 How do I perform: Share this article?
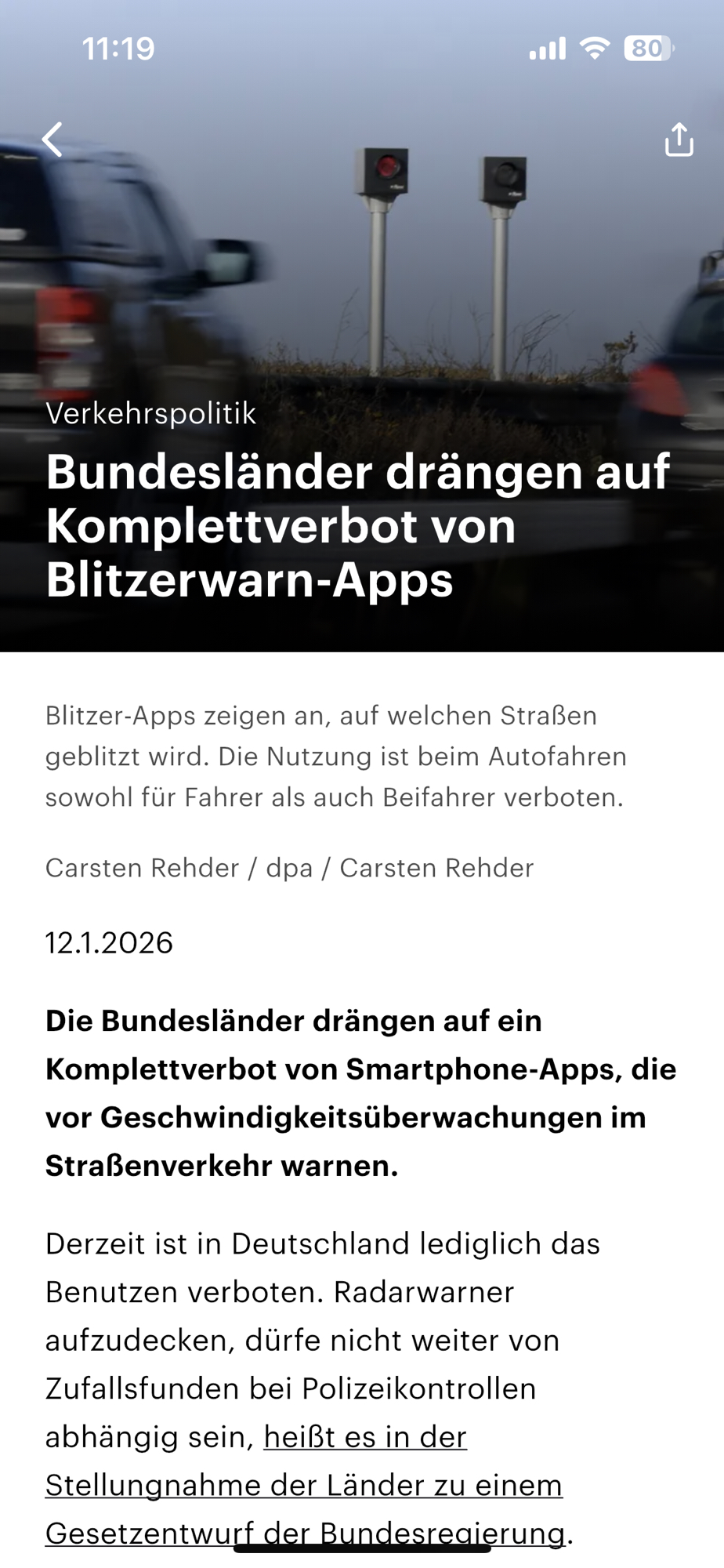point(679,140)
